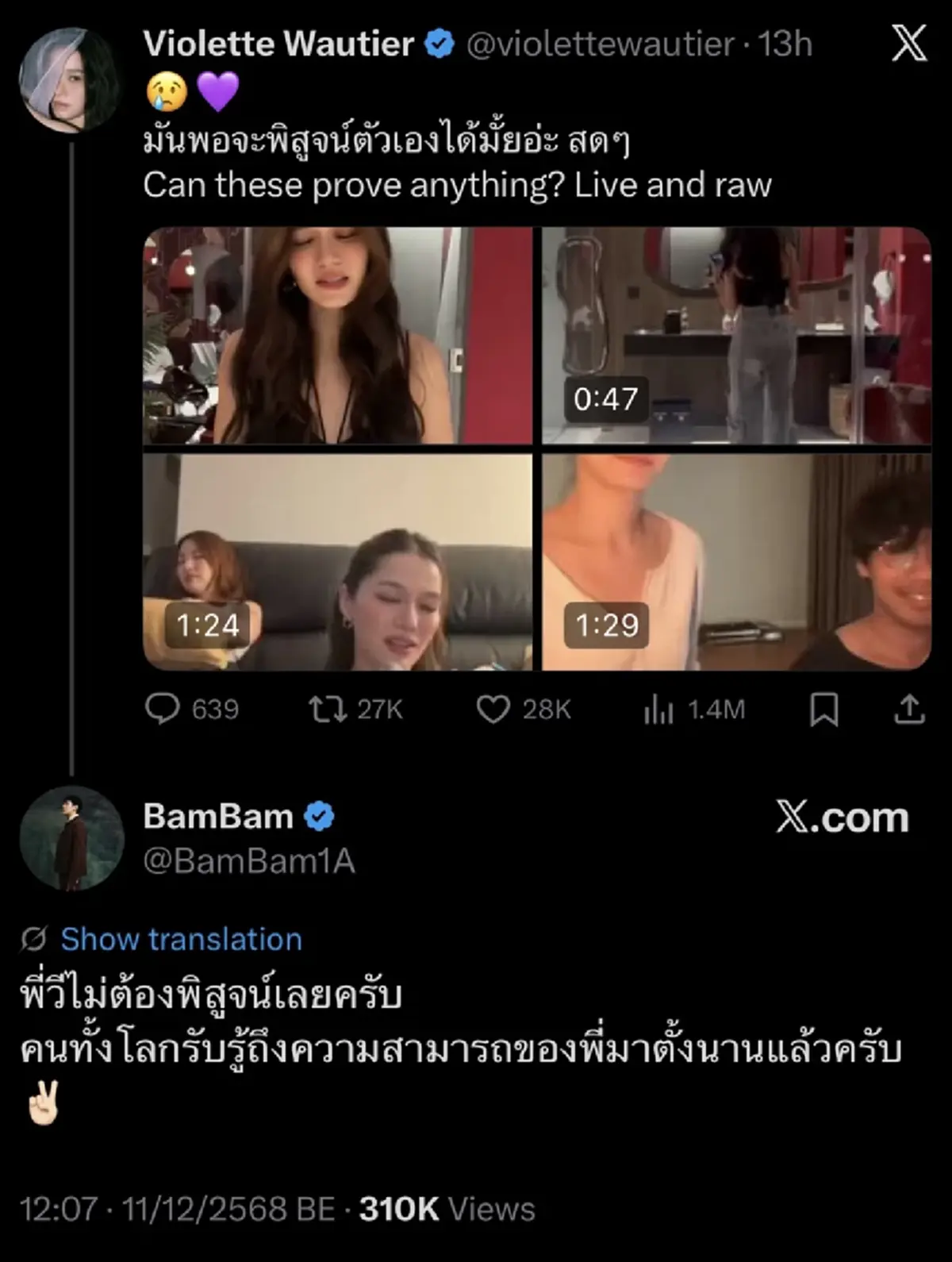Like the tweet using the heart icon
The height and width of the screenshot is (1262, 952).
(x=496, y=710)
